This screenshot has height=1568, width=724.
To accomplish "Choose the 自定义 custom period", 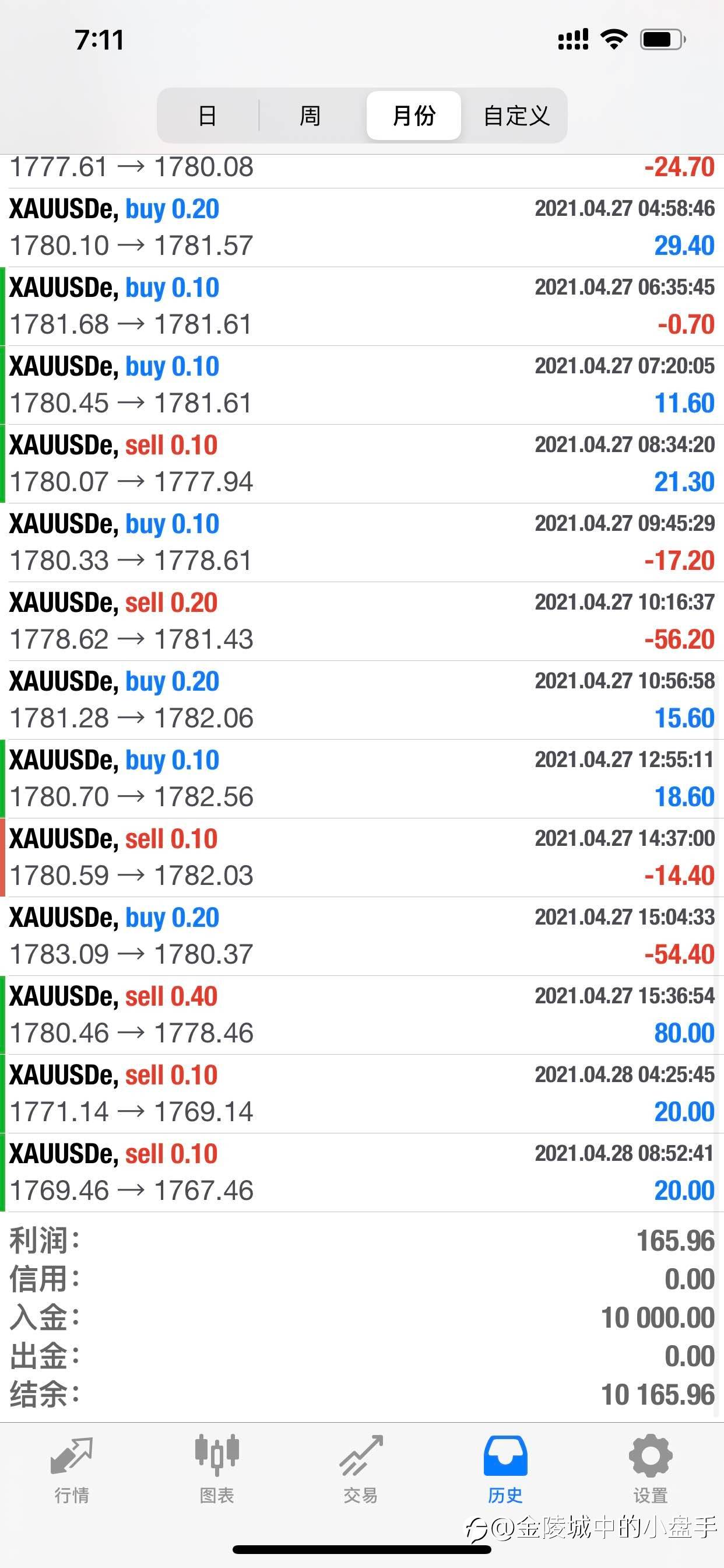I will 516,115.
